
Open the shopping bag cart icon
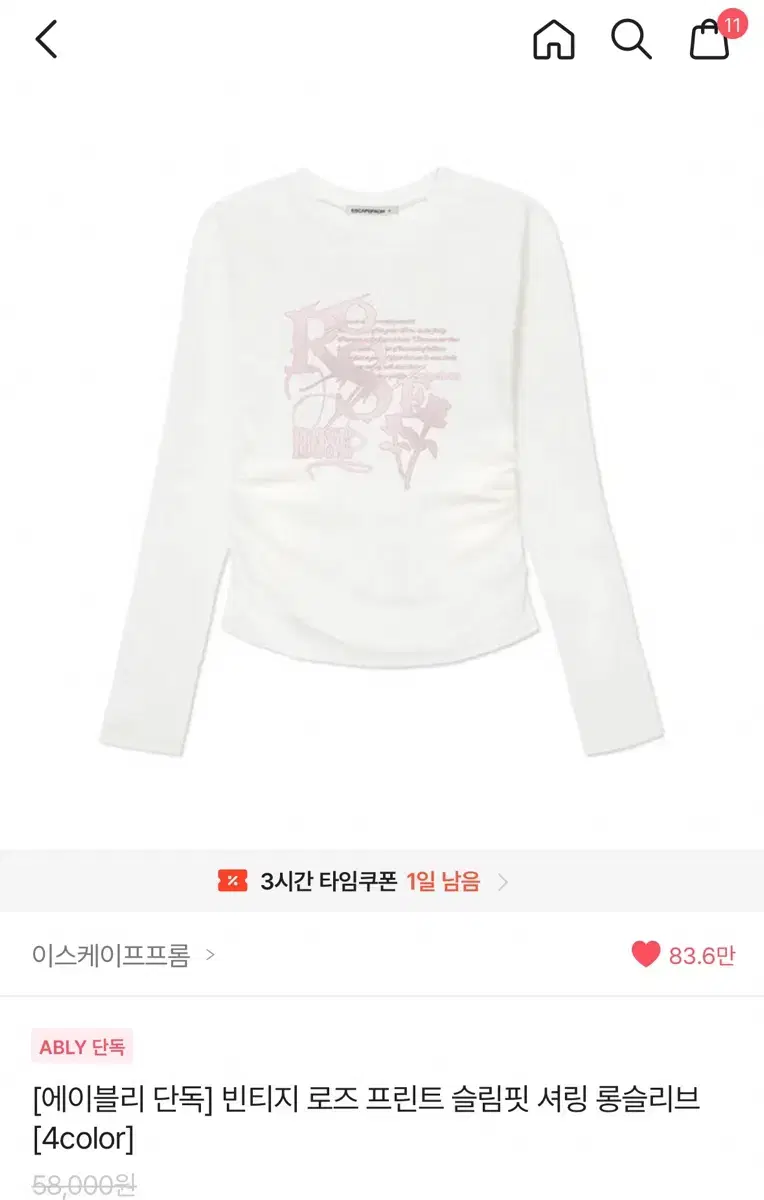pos(707,43)
